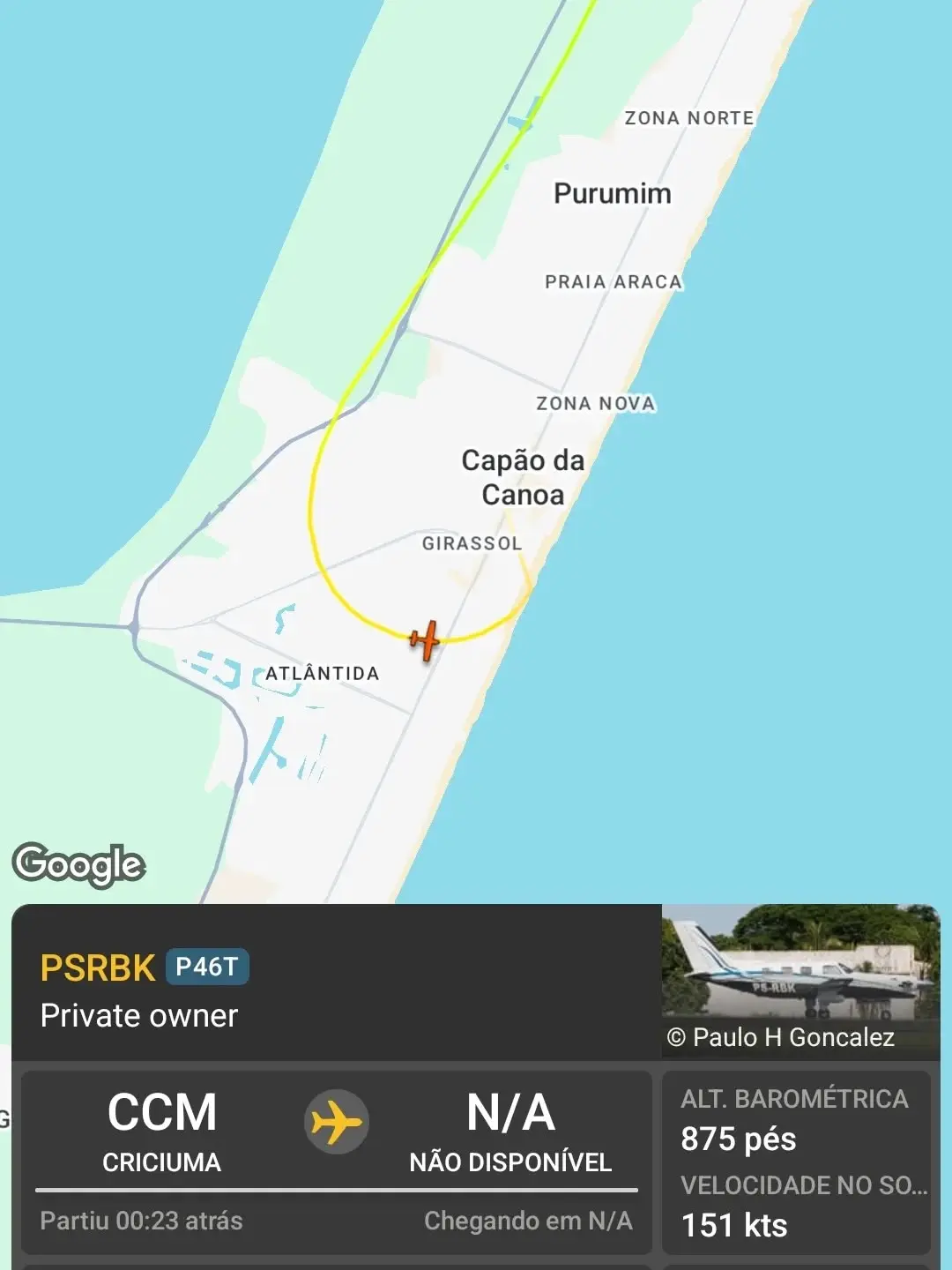Click the N/A arrival airport code

tap(511, 1113)
